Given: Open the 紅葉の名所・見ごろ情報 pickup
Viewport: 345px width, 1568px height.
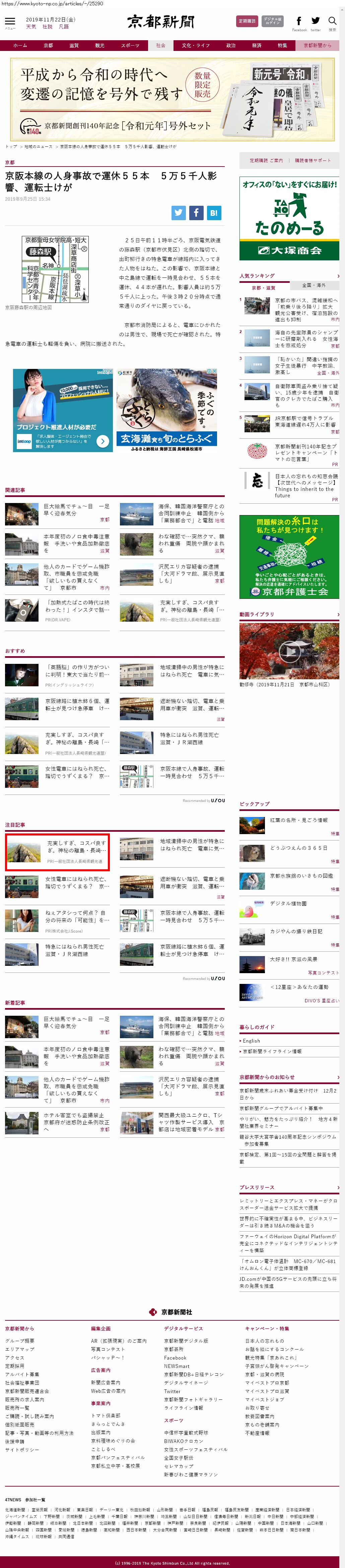Looking at the screenshot, I should [x=298, y=820].
